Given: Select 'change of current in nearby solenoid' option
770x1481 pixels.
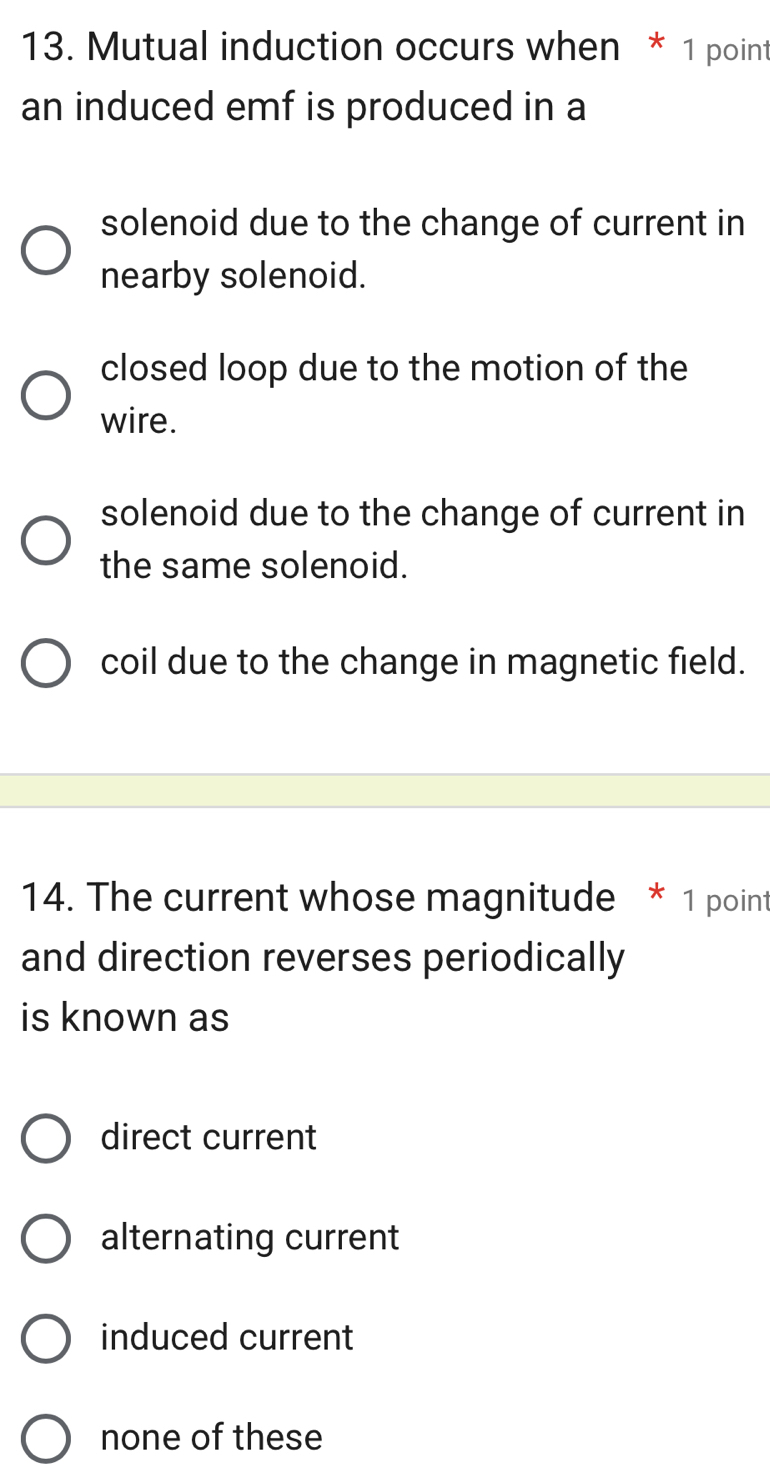Looking at the screenshot, I should (x=46, y=250).
